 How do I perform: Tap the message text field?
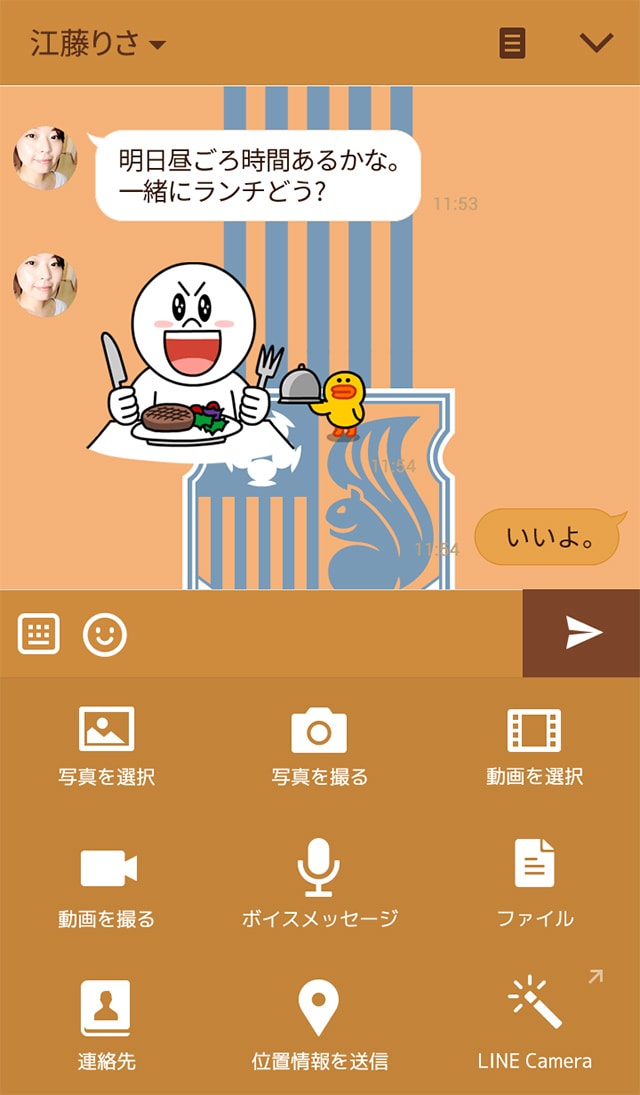point(320,633)
